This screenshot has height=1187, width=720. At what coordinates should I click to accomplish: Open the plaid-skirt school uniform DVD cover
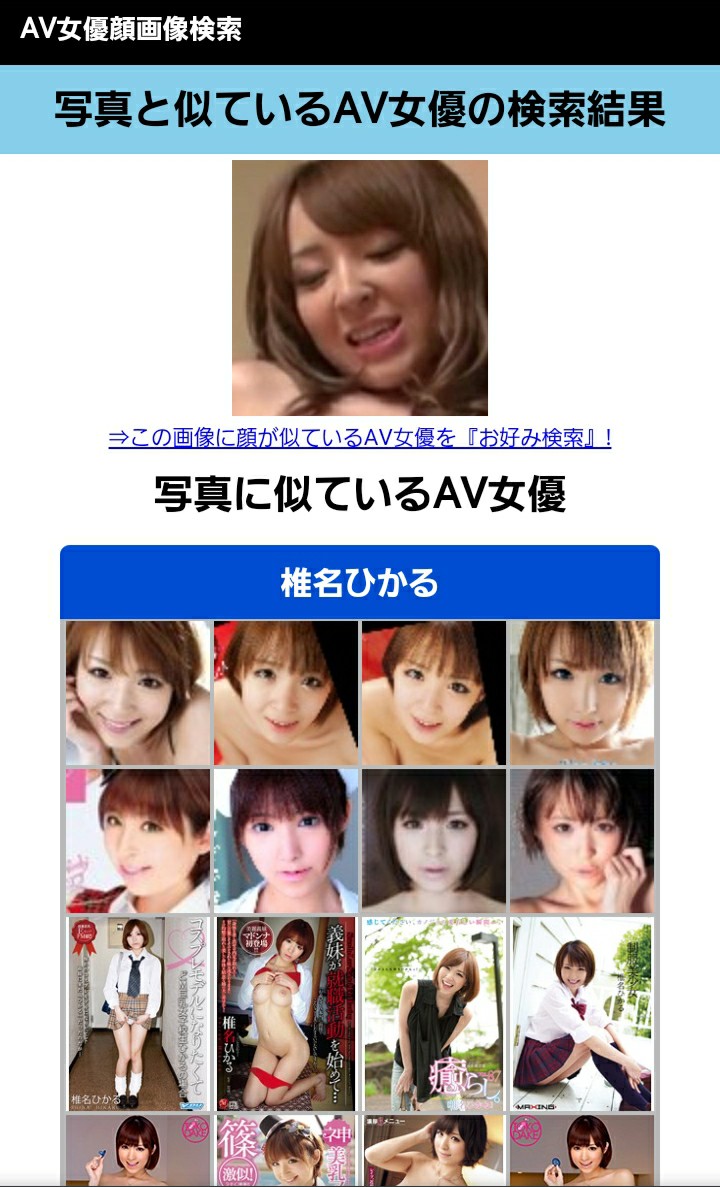(582, 1013)
